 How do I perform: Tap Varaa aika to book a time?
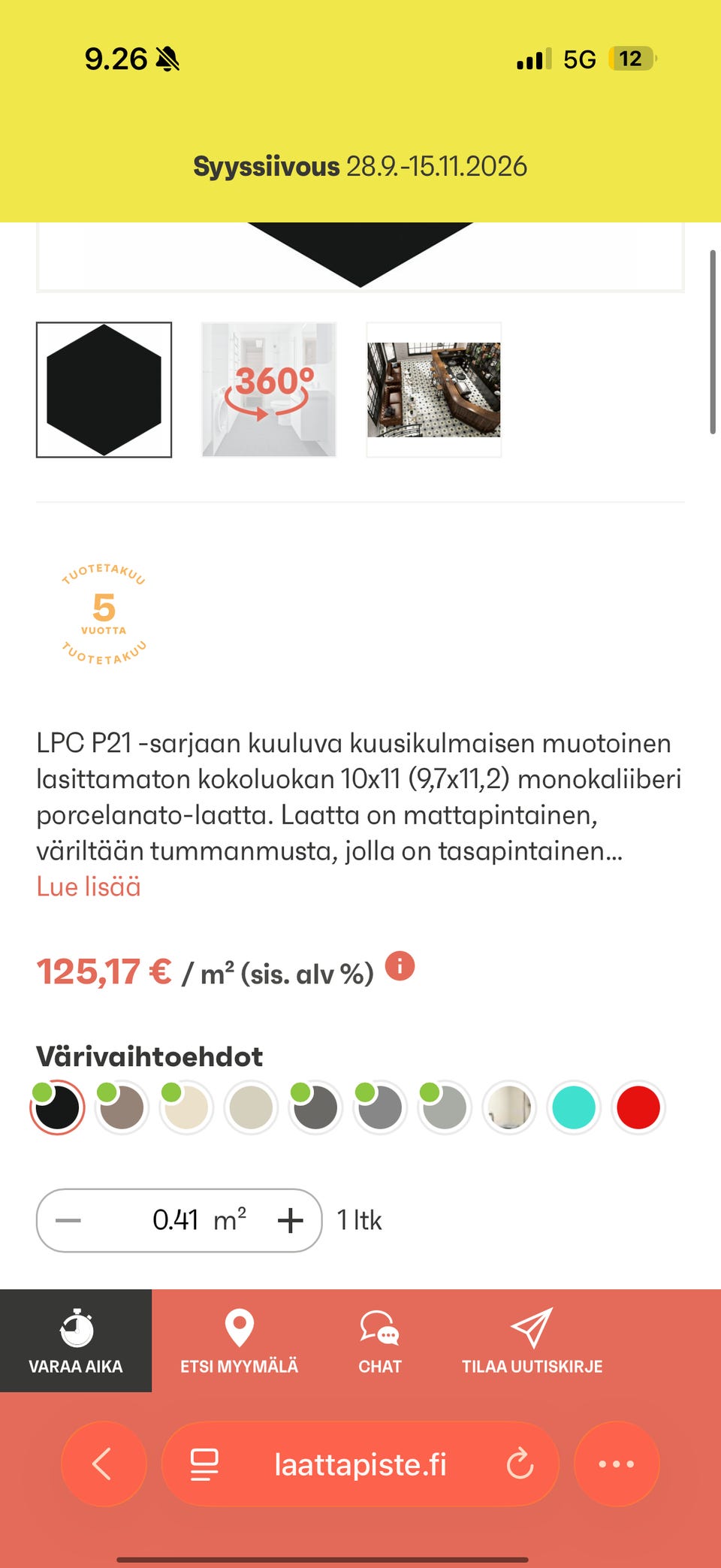click(76, 1340)
